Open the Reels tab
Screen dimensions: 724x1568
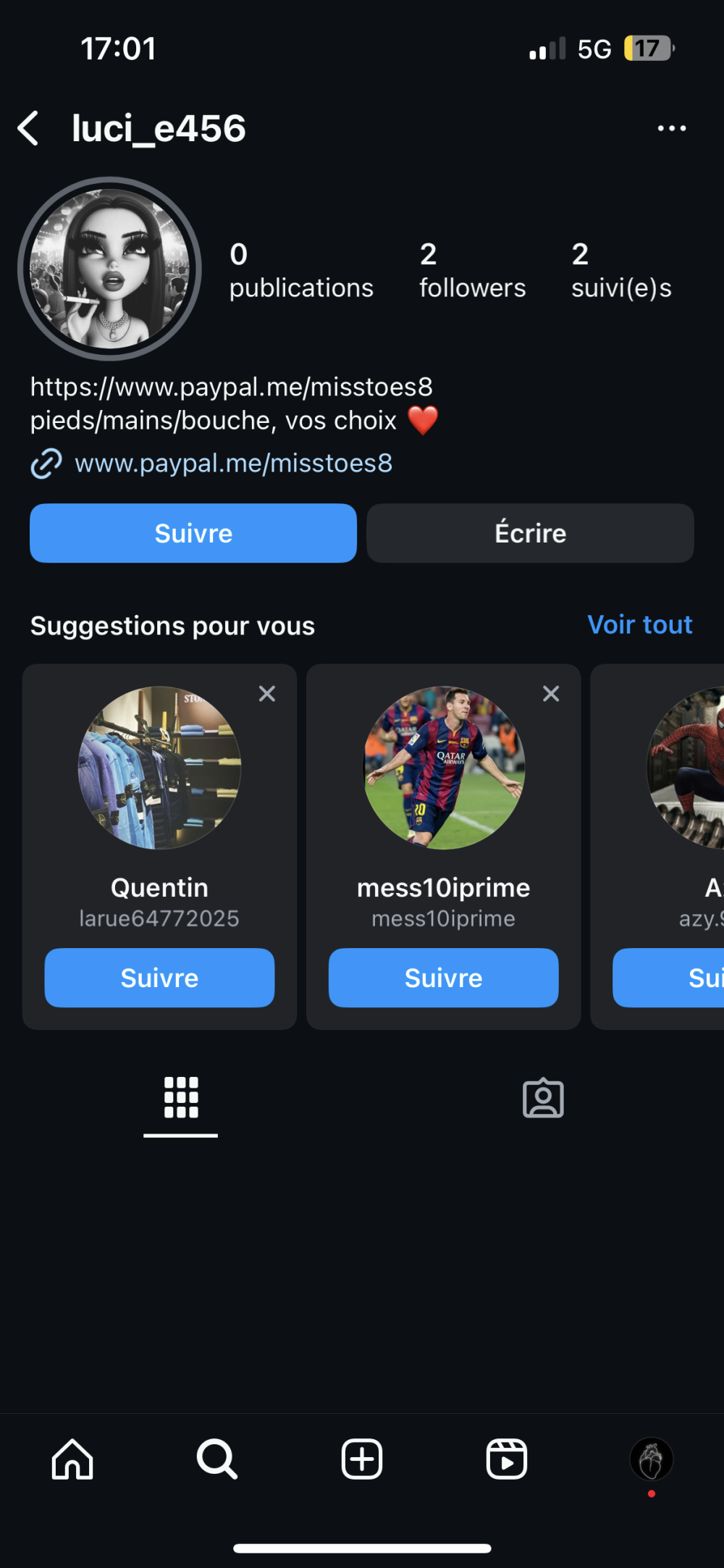[x=506, y=1459]
